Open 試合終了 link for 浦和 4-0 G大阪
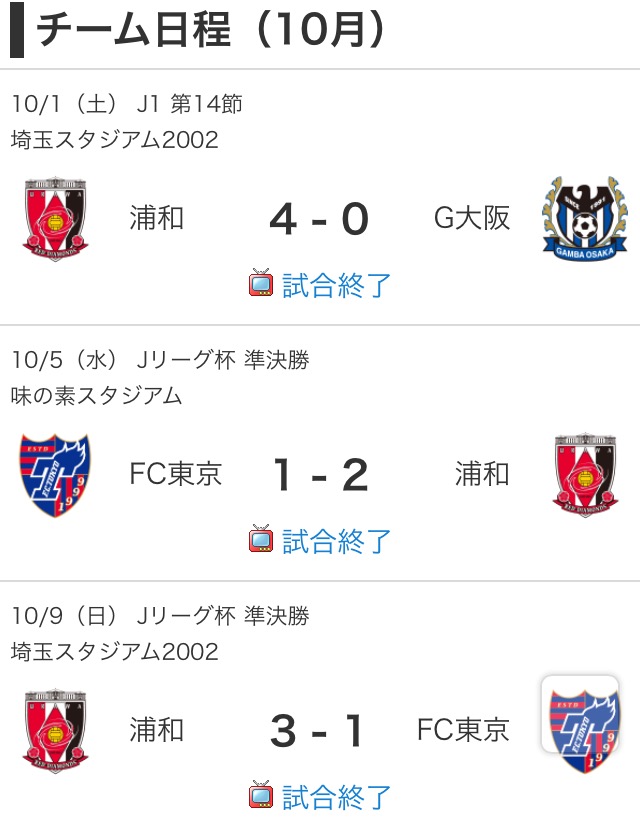The width and height of the screenshot is (640, 833). tap(336, 285)
